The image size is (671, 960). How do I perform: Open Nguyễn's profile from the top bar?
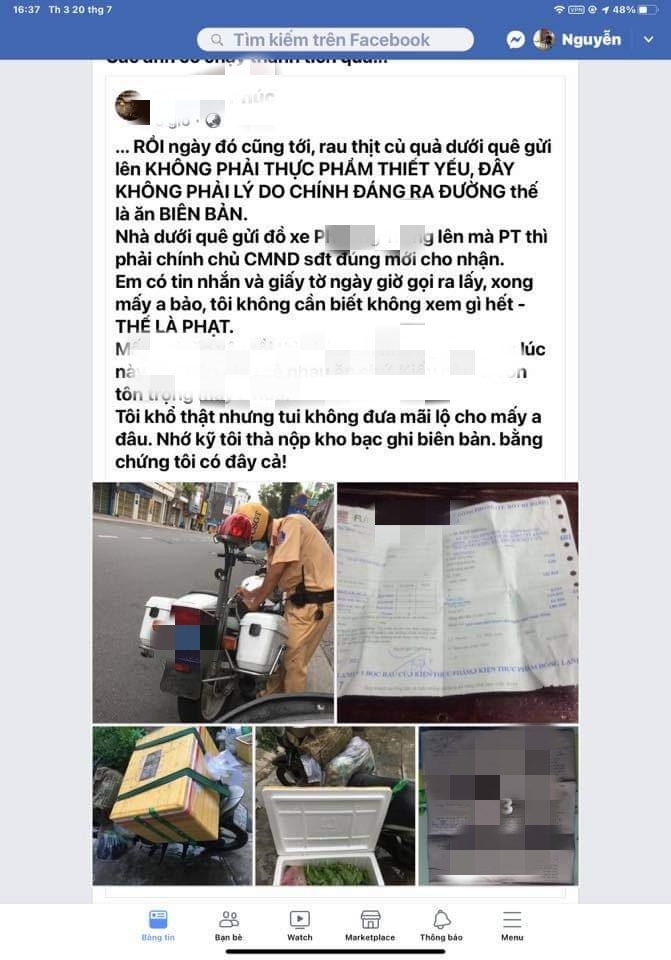coord(578,40)
